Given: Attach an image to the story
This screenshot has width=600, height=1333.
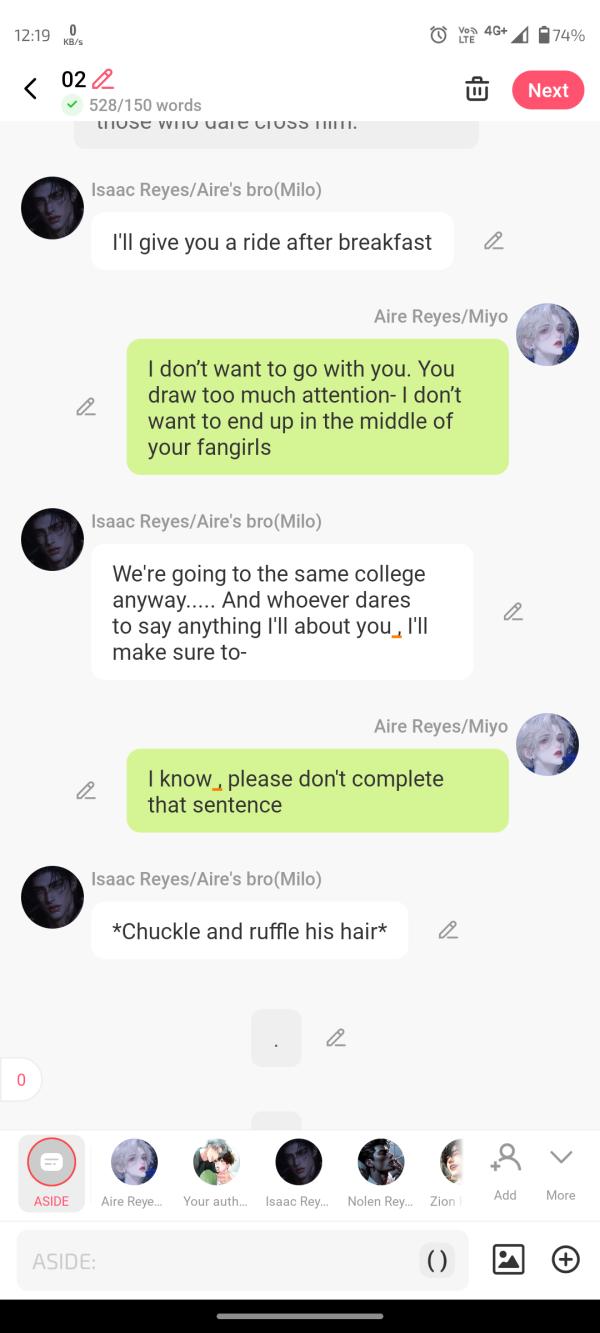Looking at the screenshot, I should (508, 1260).
